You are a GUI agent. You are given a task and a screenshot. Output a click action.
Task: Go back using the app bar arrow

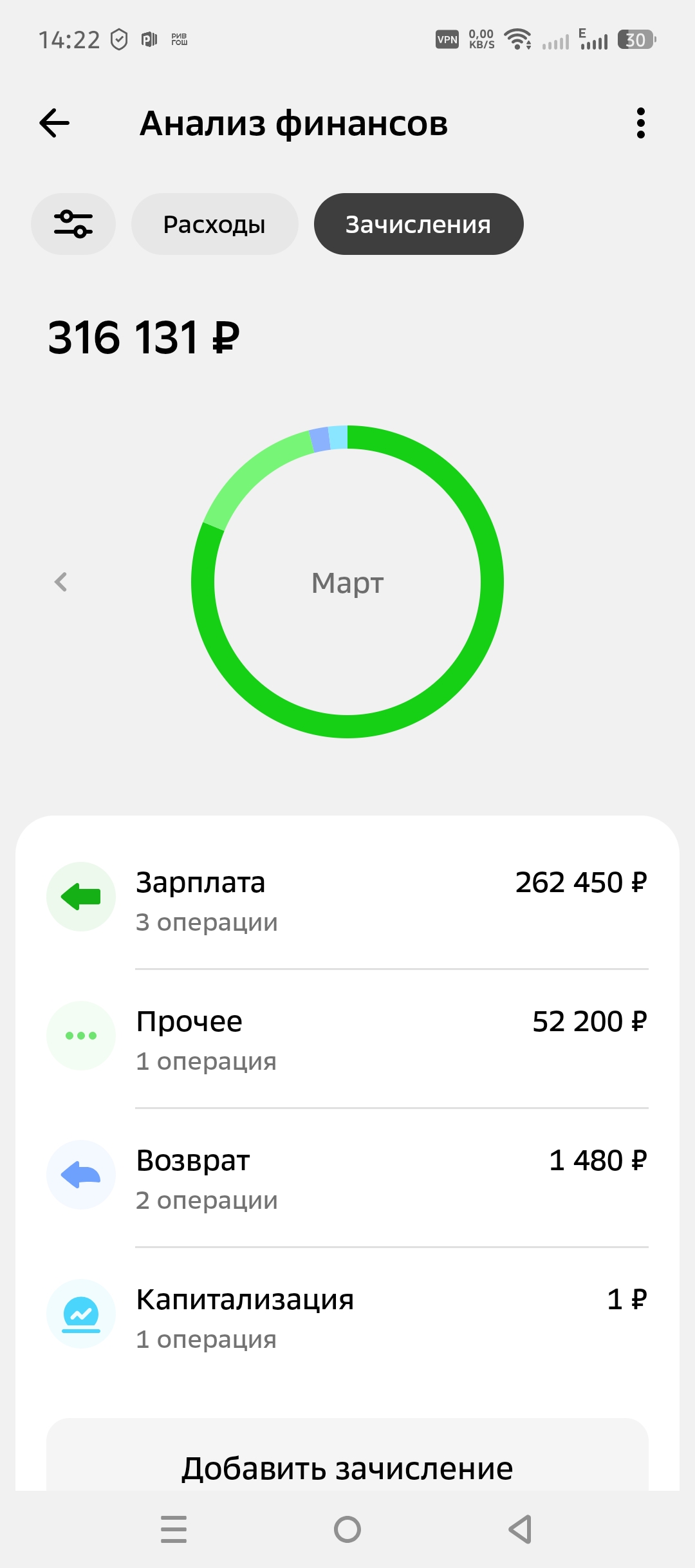[55, 123]
